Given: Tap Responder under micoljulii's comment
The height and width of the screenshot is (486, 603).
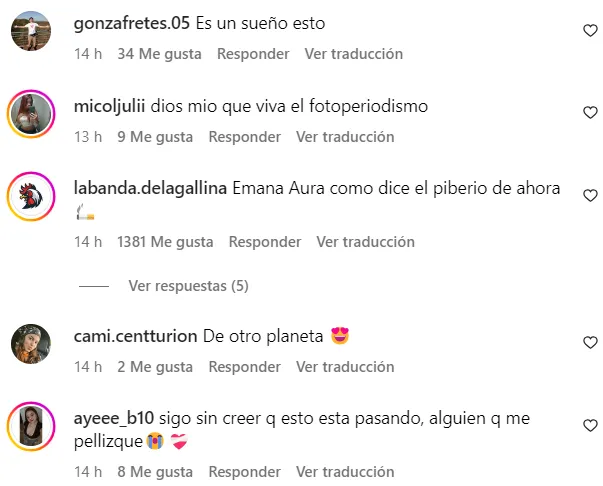Looking at the screenshot, I should click(x=245, y=135).
